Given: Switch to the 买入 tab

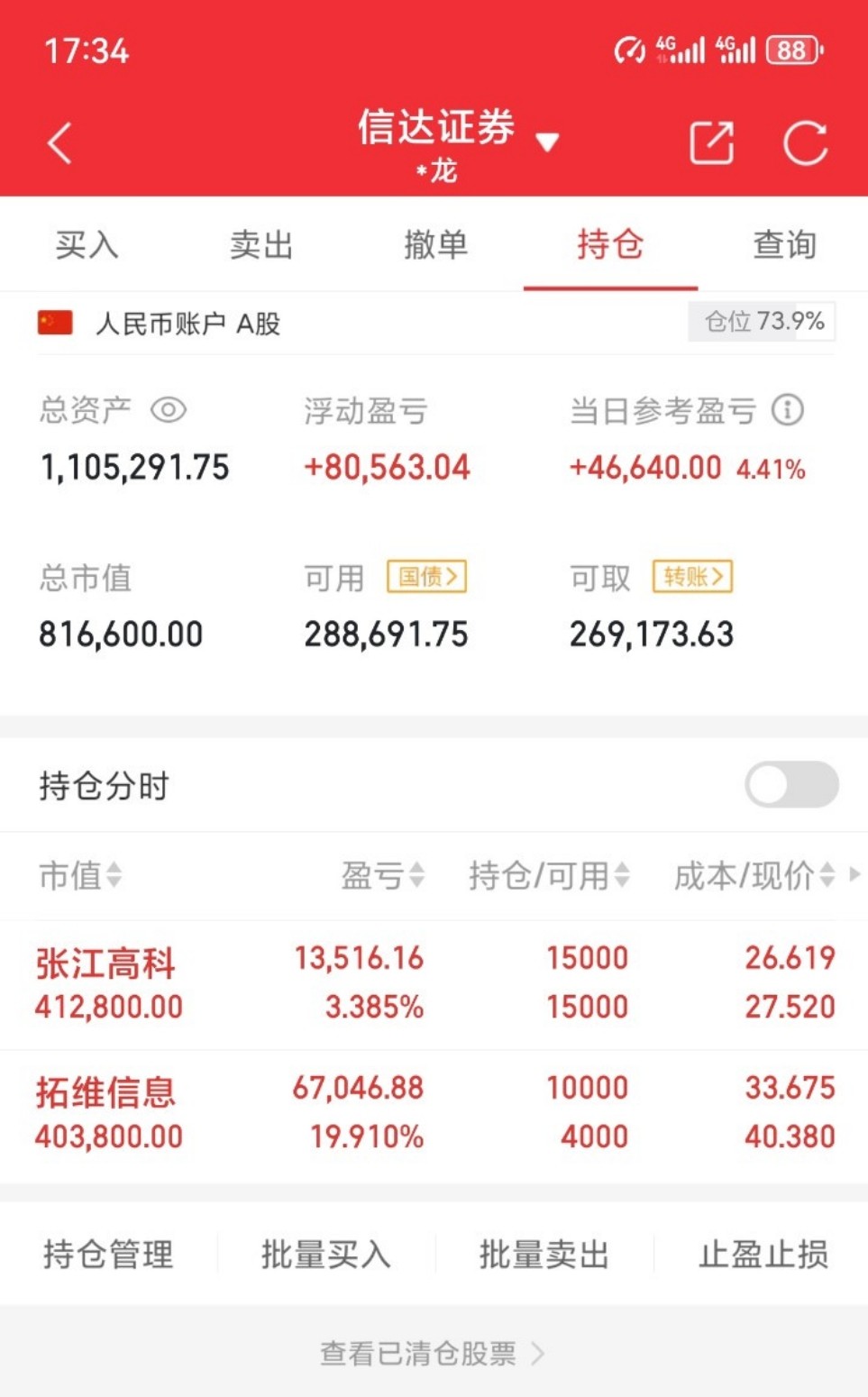Looking at the screenshot, I should pyautogui.click(x=87, y=244).
